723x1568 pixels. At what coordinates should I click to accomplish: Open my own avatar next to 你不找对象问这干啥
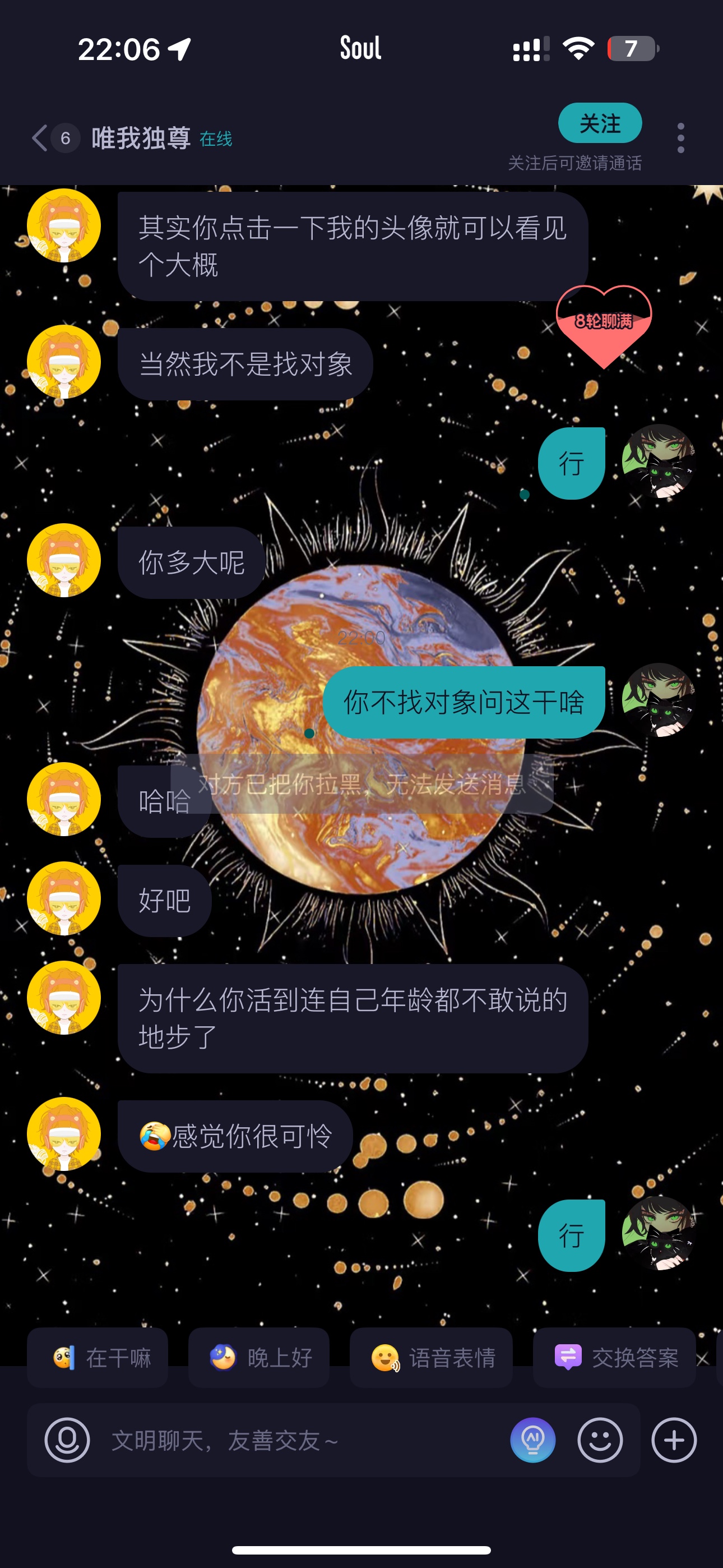659,700
